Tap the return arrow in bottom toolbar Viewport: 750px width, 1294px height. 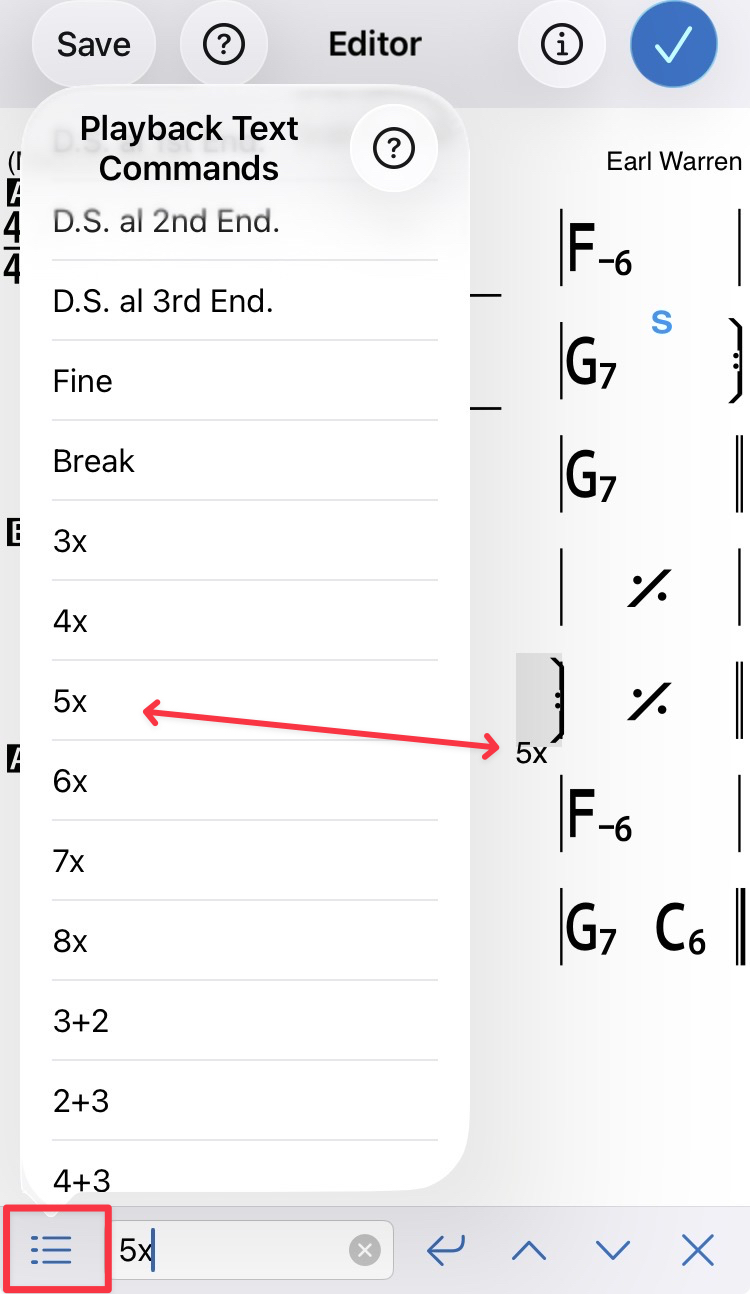click(445, 1250)
